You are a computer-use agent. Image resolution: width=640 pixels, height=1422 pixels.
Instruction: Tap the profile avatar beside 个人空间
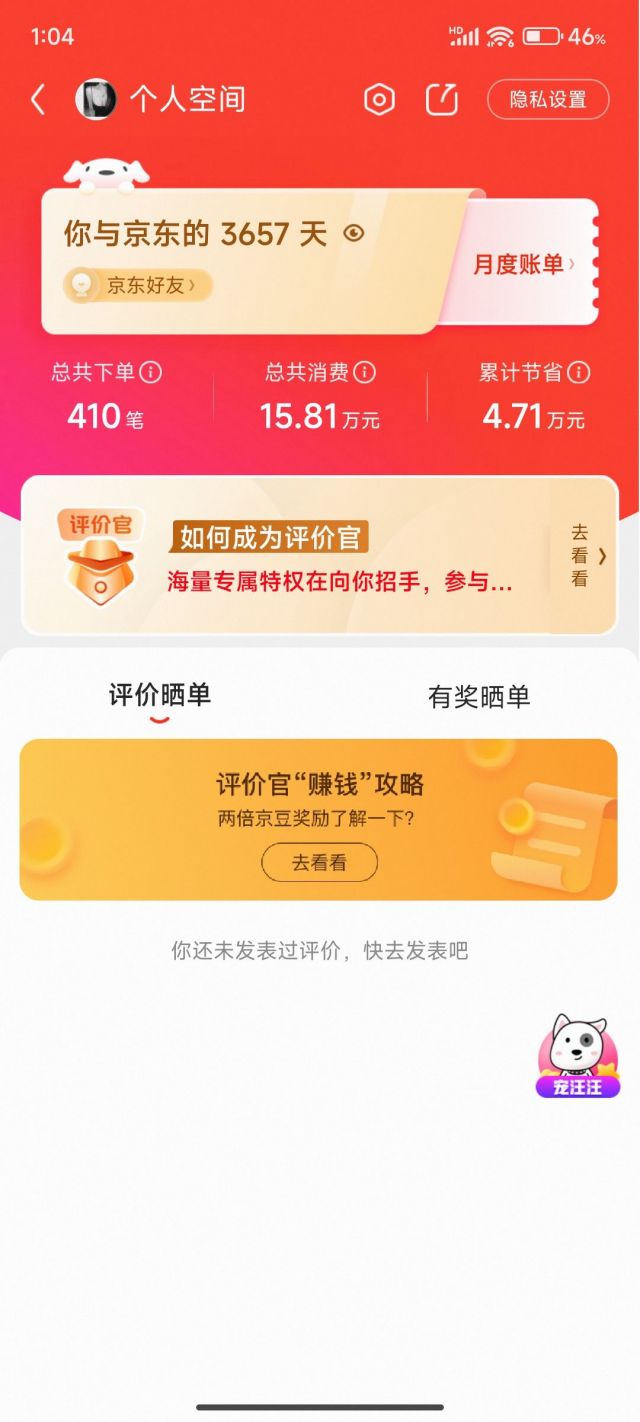[x=96, y=99]
